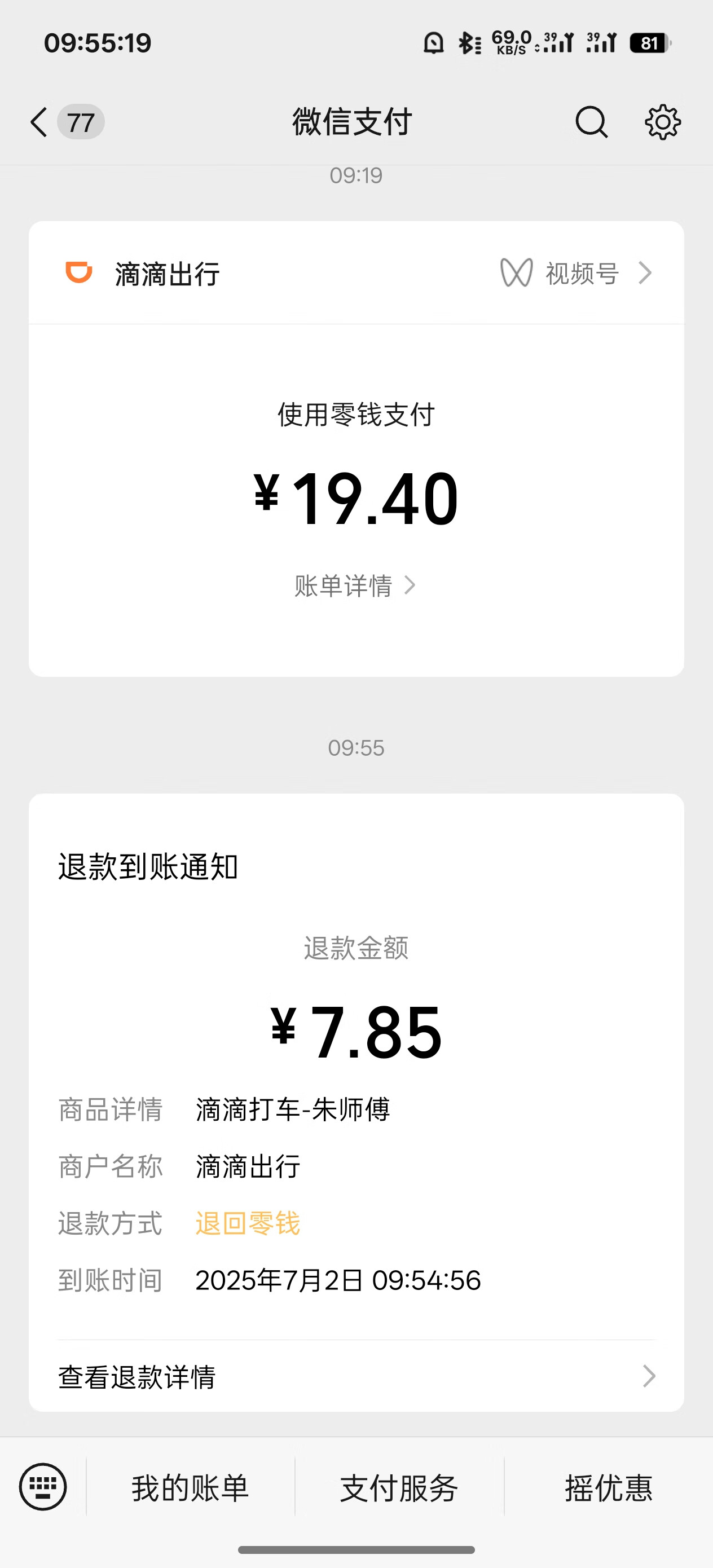Screen dimensions: 713x1568
Task: Open the 视频号 link on 滴滴出行 card
Action: click(x=576, y=274)
